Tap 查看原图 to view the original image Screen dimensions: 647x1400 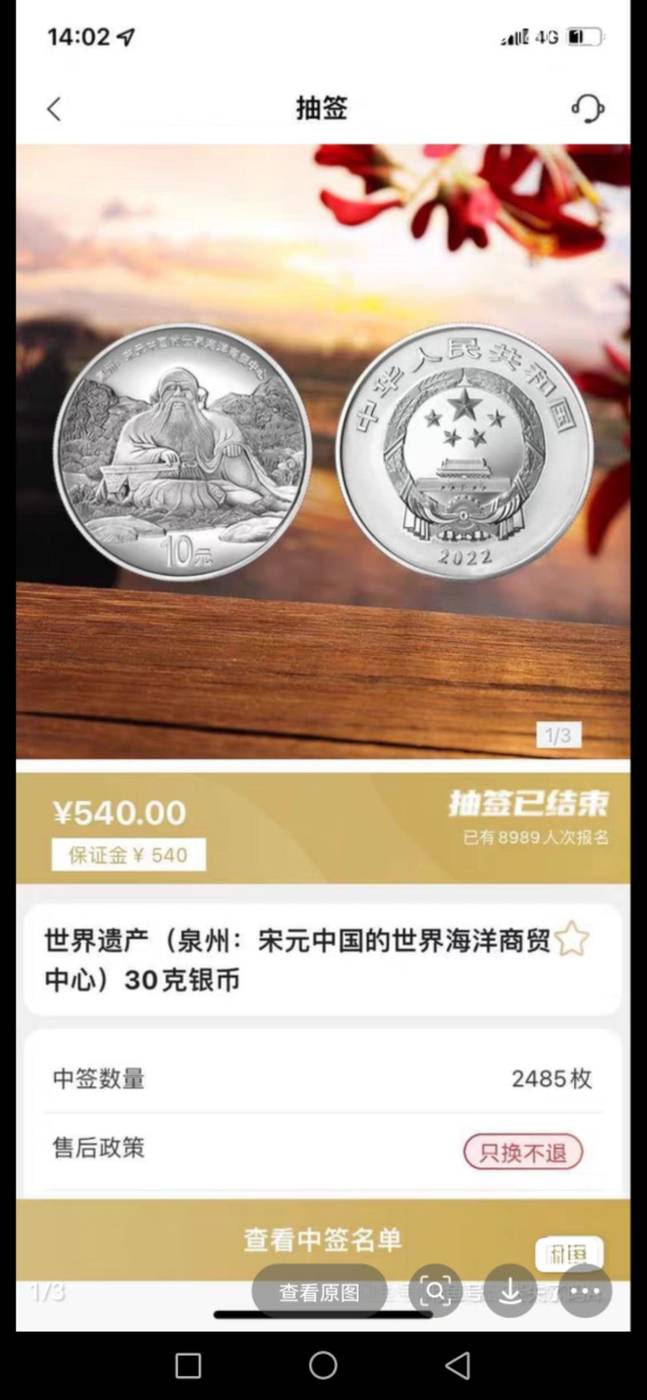319,1292
